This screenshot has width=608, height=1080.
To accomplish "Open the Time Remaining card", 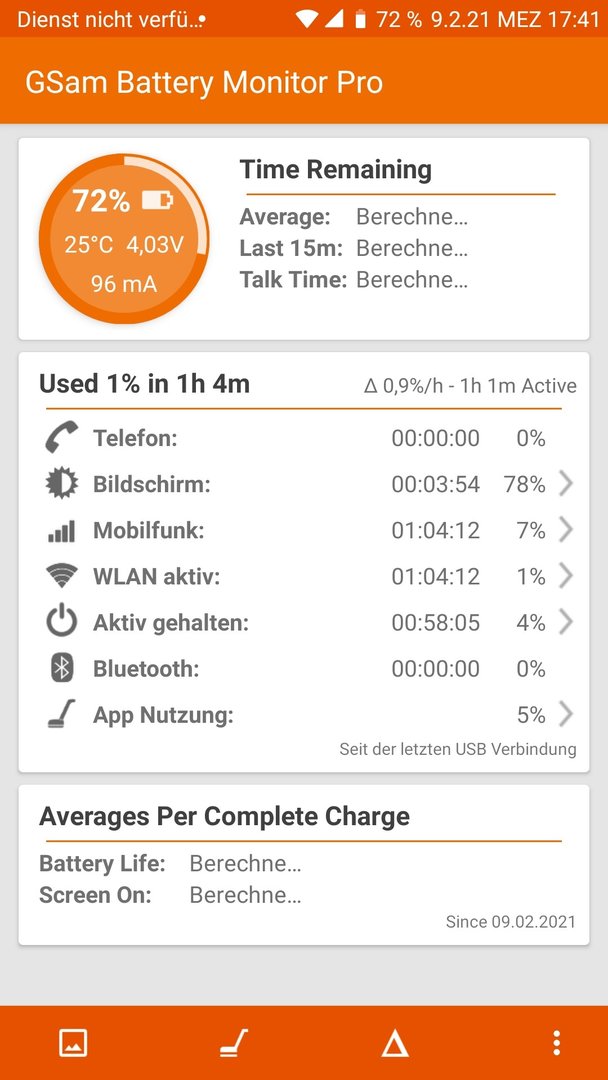I will [x=304, y=239].
